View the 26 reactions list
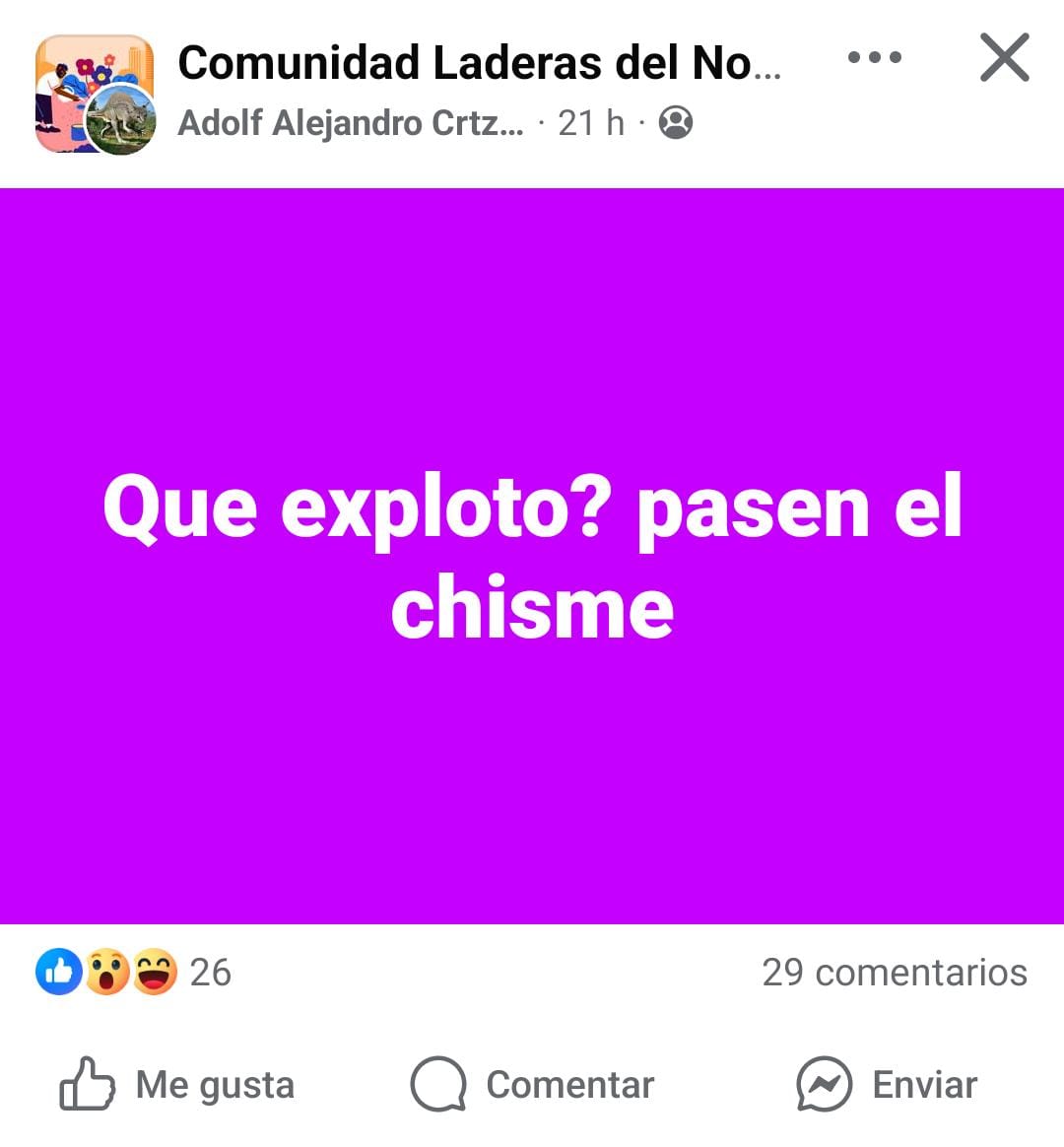Screen dimensions: 1064x1147 pyautogui.click(x=134, y=973)
